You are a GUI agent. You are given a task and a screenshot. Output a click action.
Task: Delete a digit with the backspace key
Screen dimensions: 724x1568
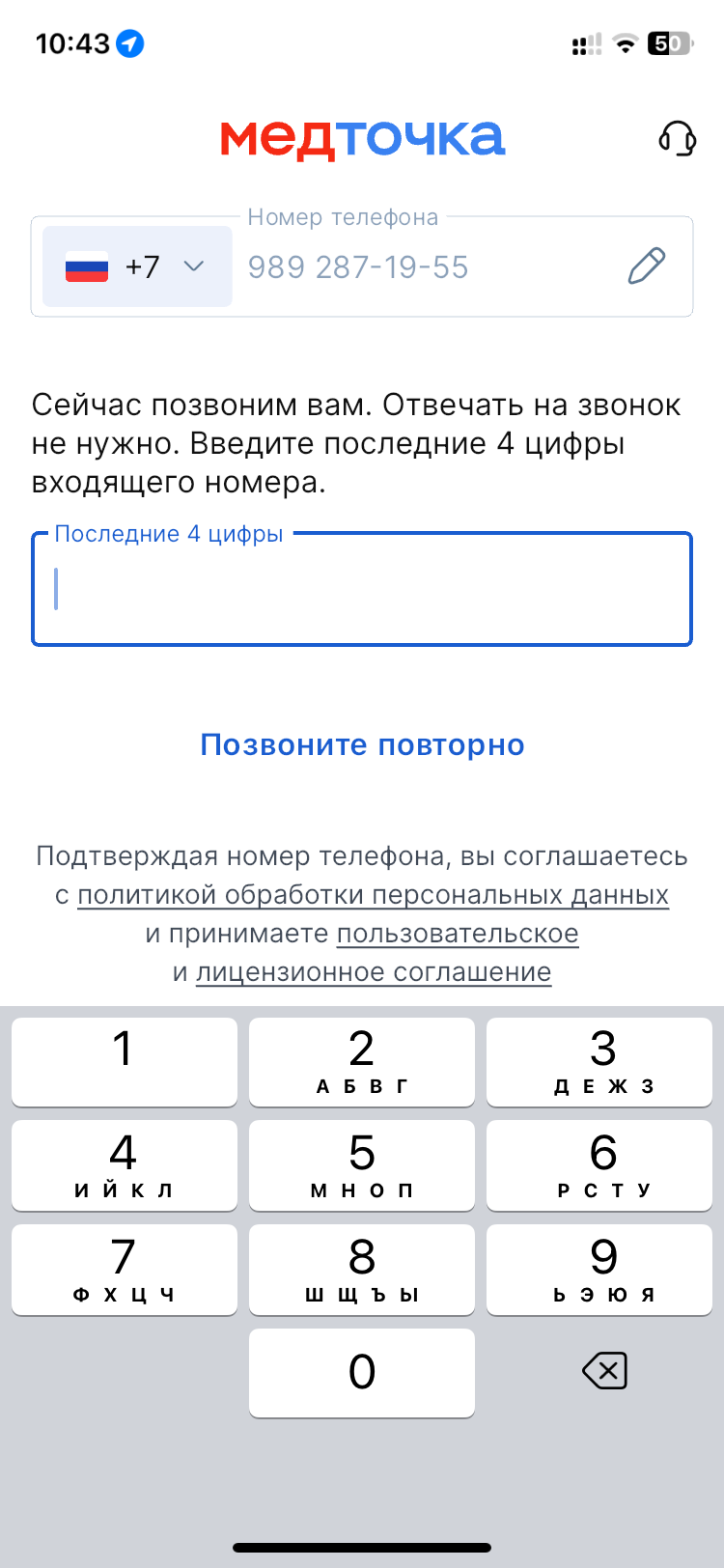click(604, 1371)
